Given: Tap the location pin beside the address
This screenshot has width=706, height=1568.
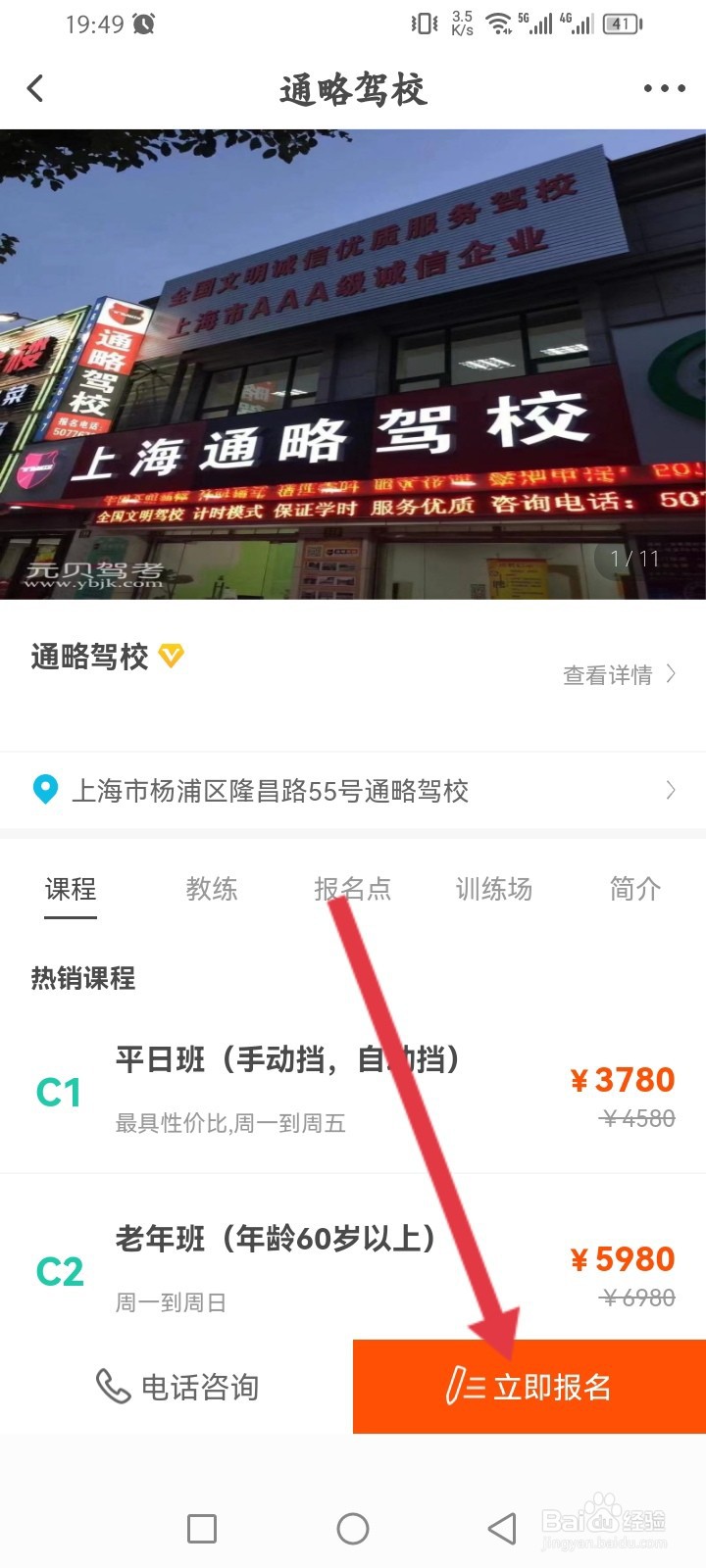Looking at the screenshot, I should tap(44, 790).
